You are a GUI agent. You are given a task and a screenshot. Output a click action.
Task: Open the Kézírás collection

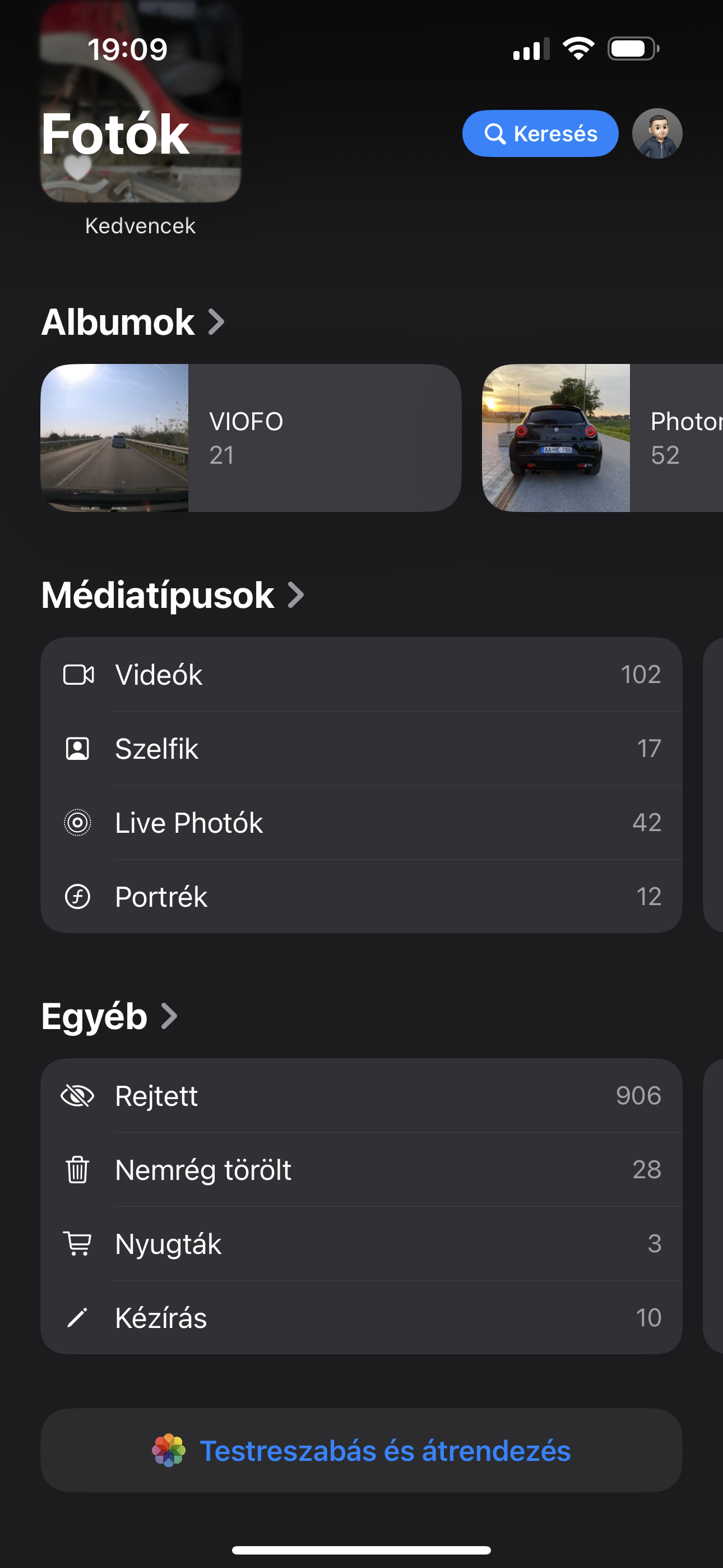361,1318
